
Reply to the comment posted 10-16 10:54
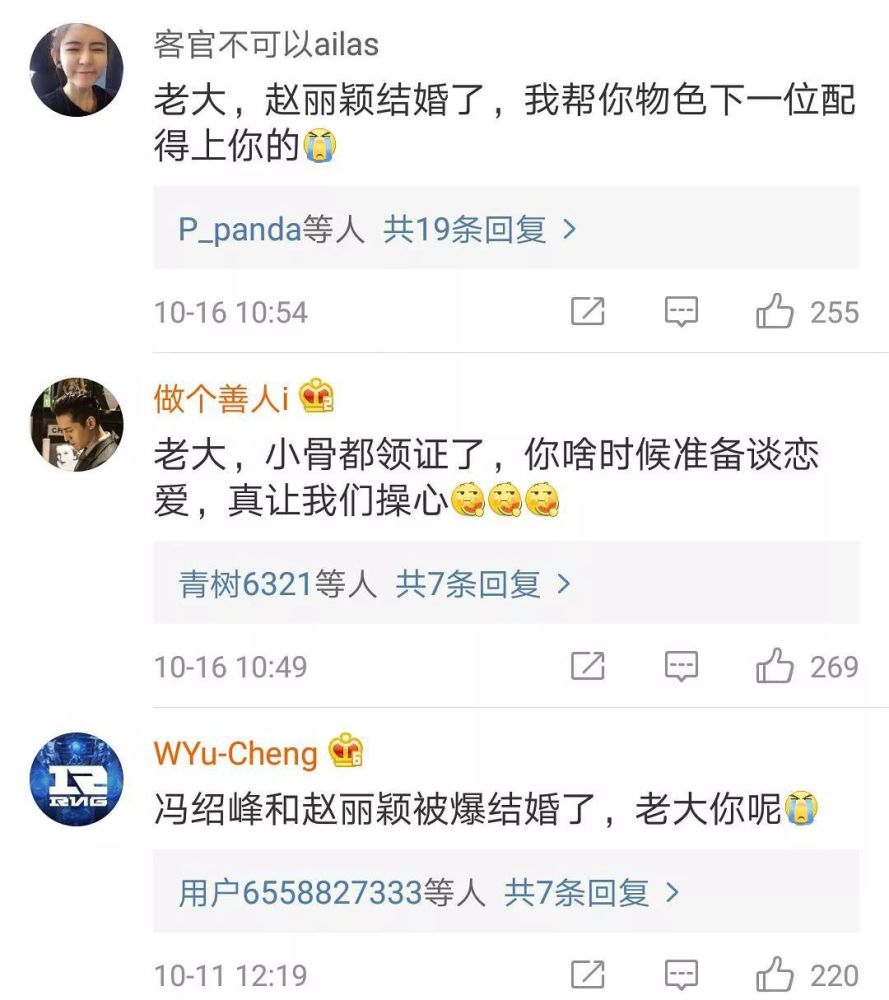(681, 312)
